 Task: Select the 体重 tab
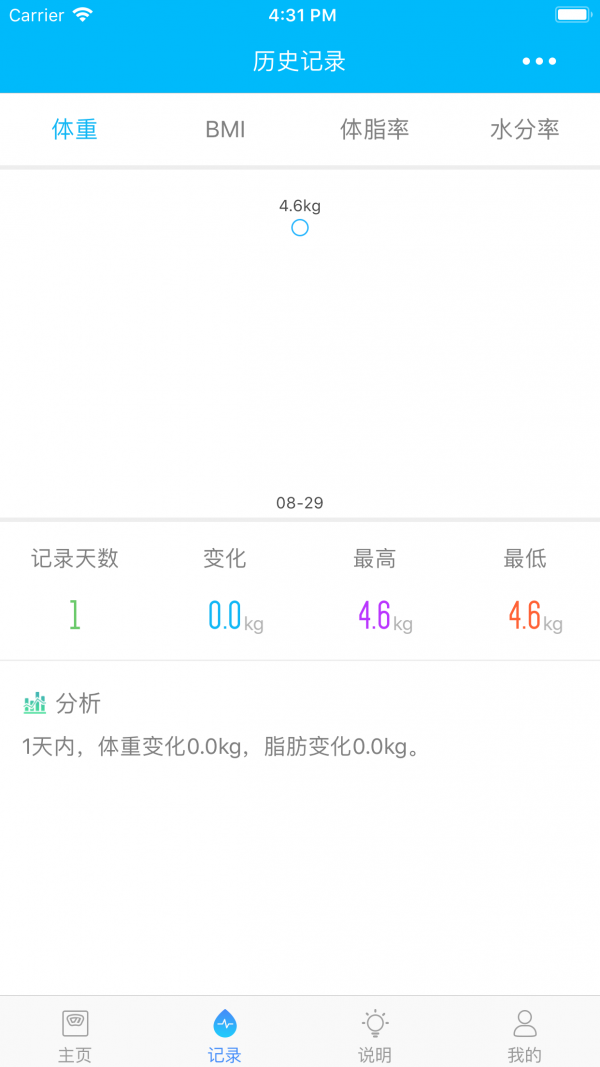tap(75, 129)
